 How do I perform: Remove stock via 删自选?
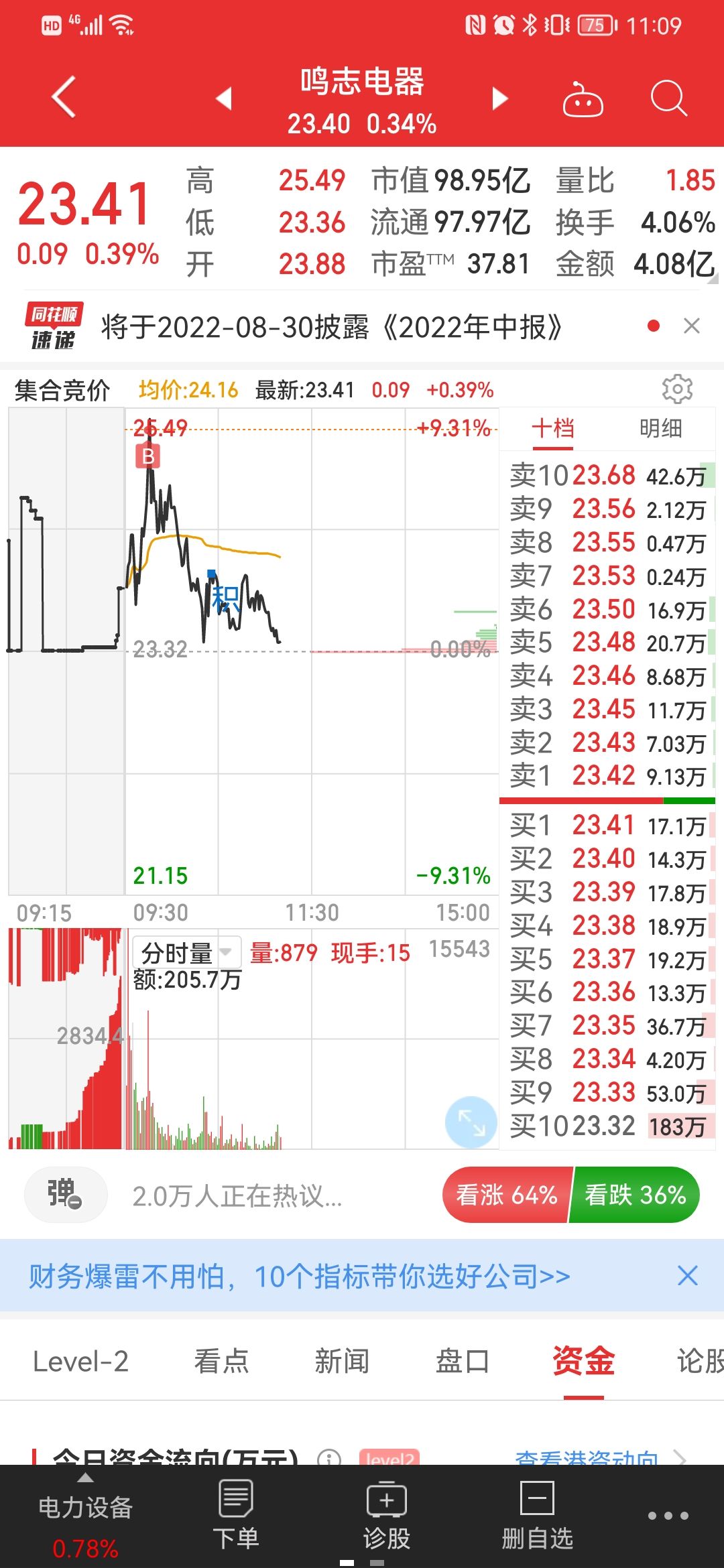537,1516
